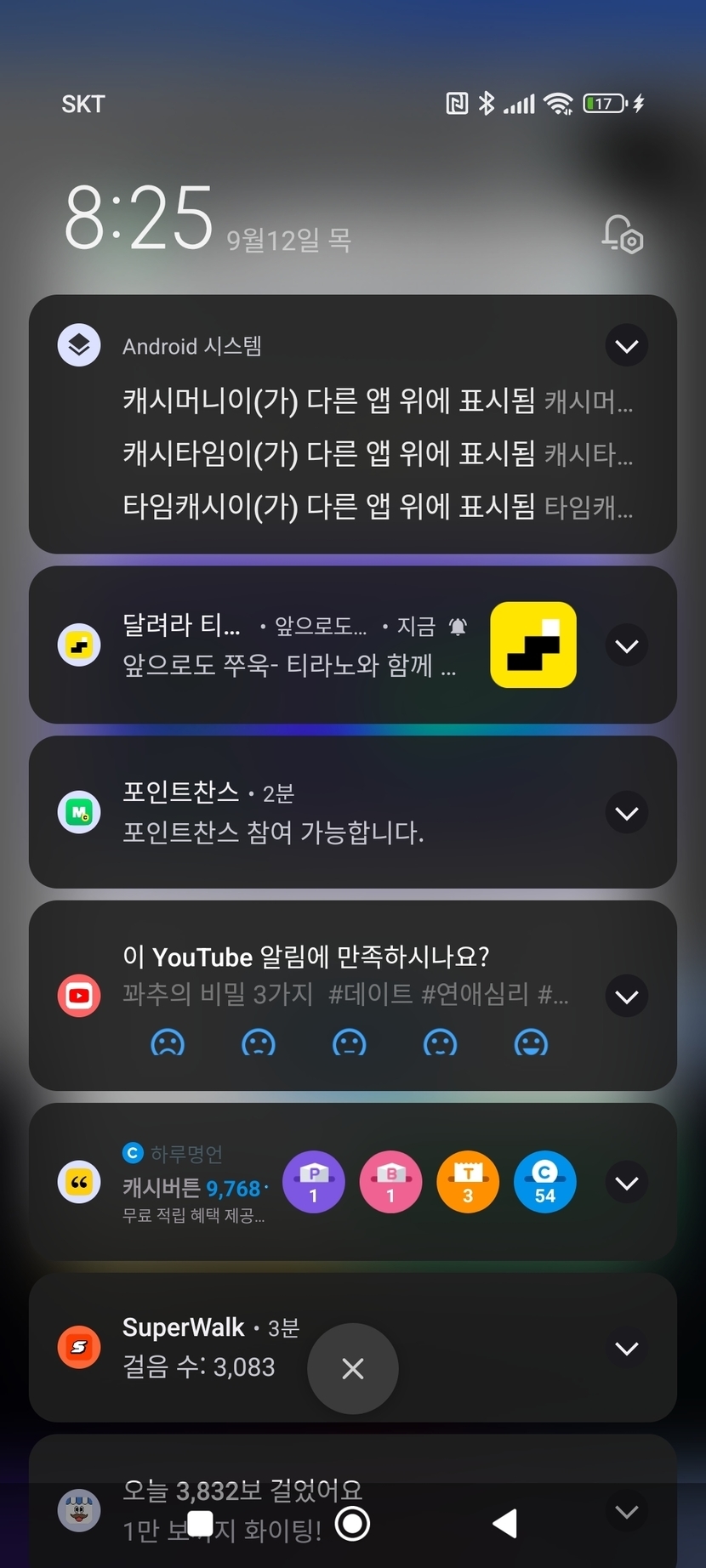Expand the YouTube notification chevron
This screenshot has height=1568, width=706.
tap(627, 997)
